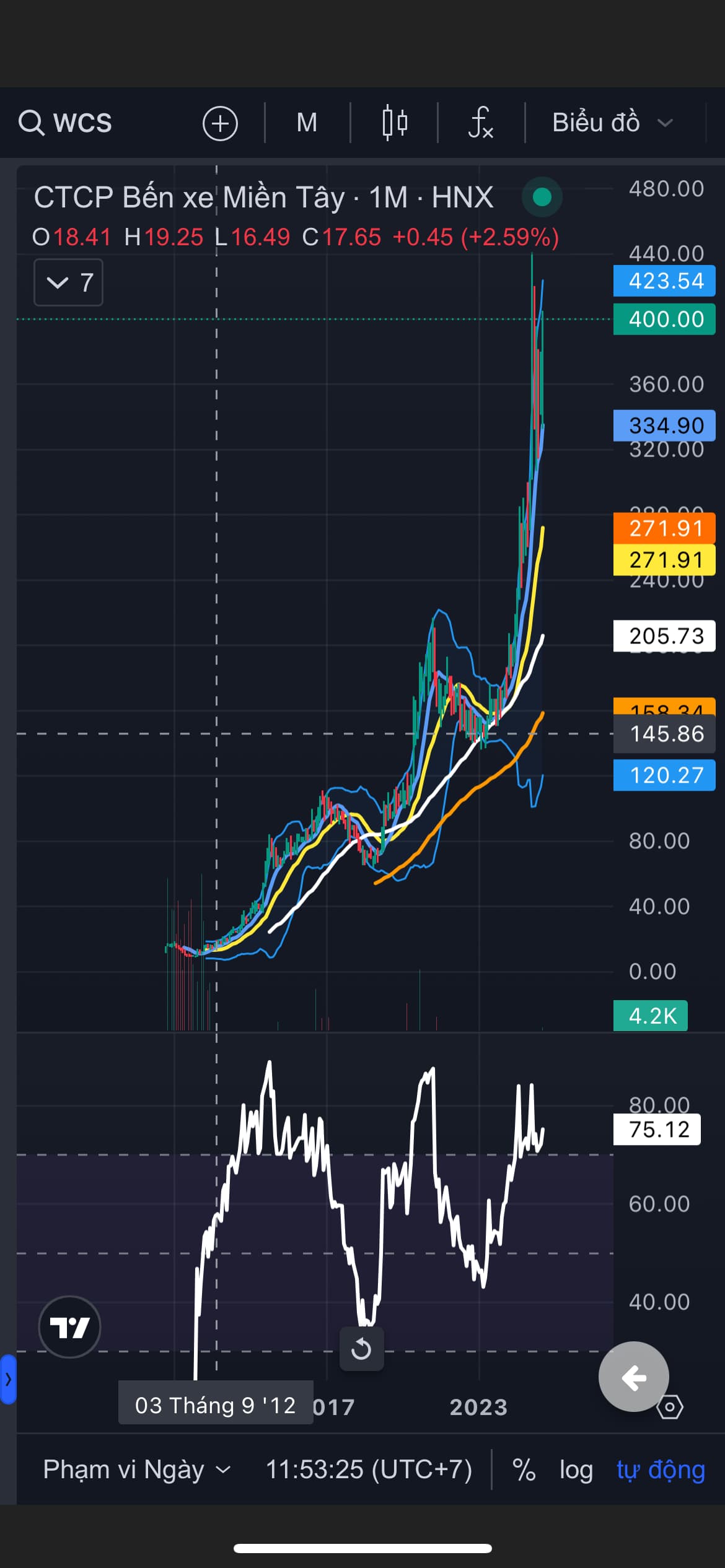Toggle log scale mode
The width and height of the screenshot is (725, 1568).
[576, 1470]
